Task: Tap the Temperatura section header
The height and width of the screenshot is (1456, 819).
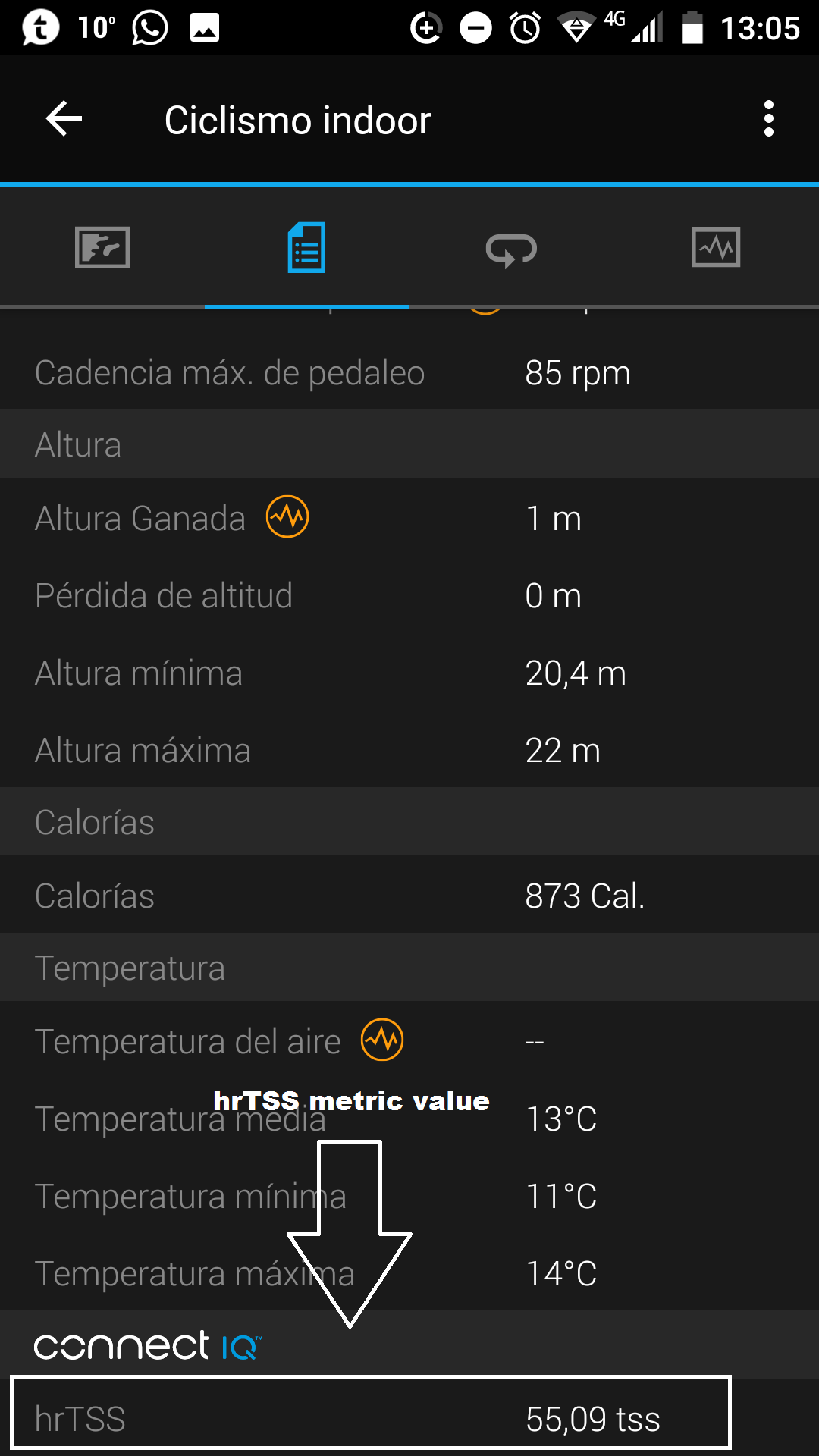Action: coord(130,967)
